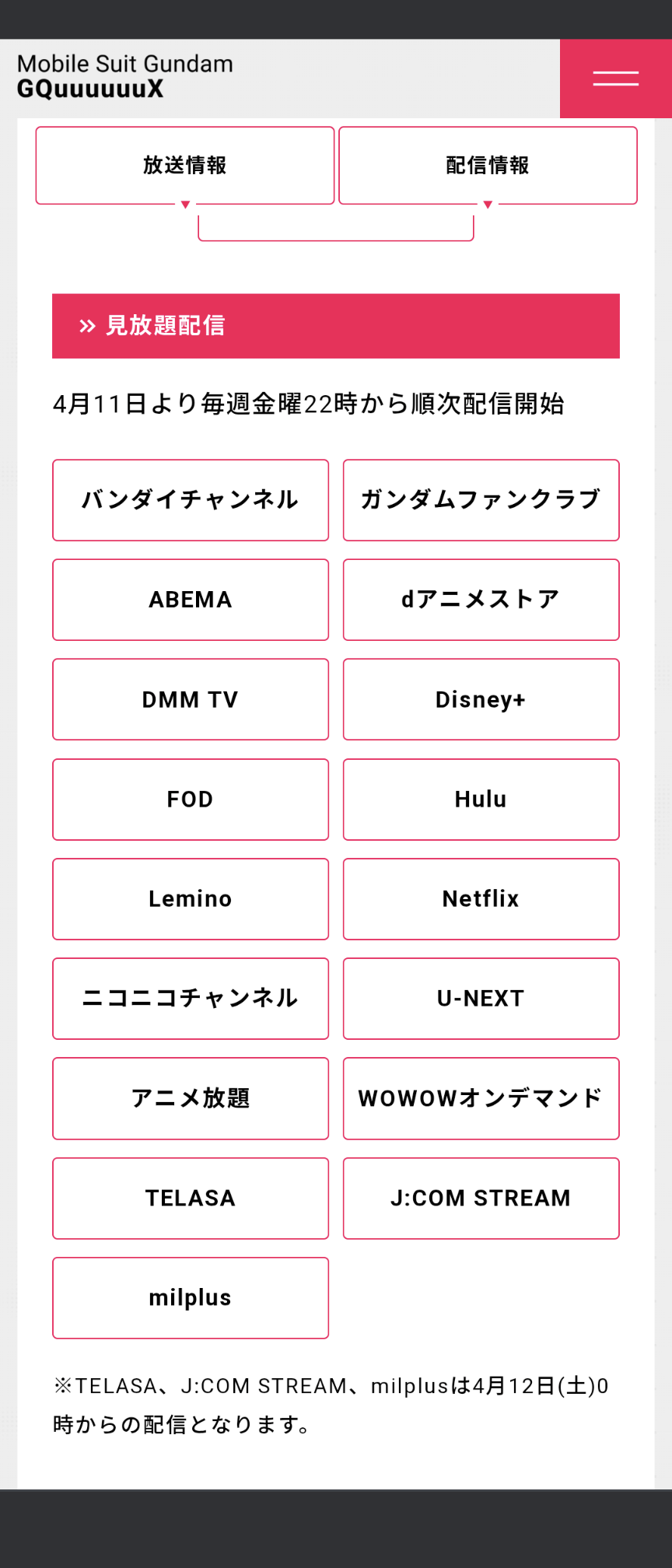The image size is (672, 1568).
Task: Jump to 配信情報 section
Action: point(488,166)
